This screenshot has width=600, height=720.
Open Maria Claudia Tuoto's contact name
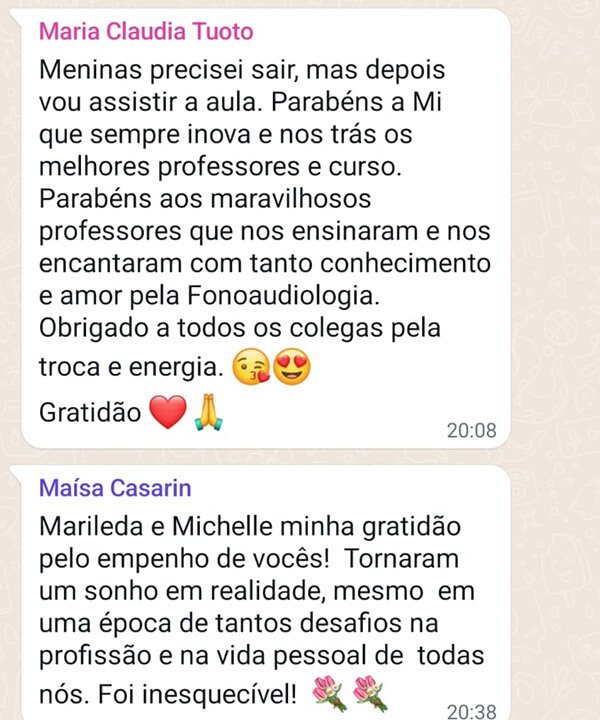[146, 31]
